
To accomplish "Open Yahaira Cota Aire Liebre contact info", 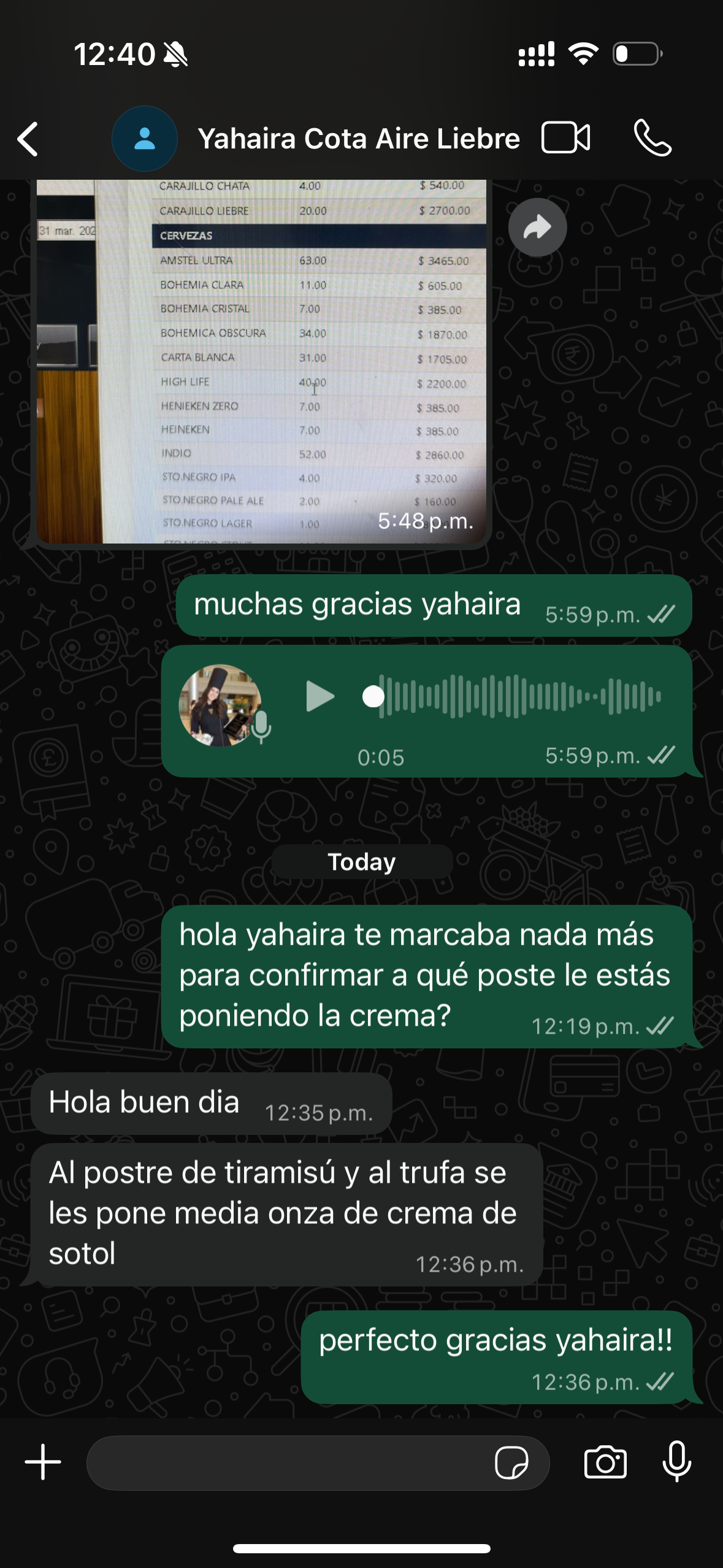I will (x=358, y=139).
